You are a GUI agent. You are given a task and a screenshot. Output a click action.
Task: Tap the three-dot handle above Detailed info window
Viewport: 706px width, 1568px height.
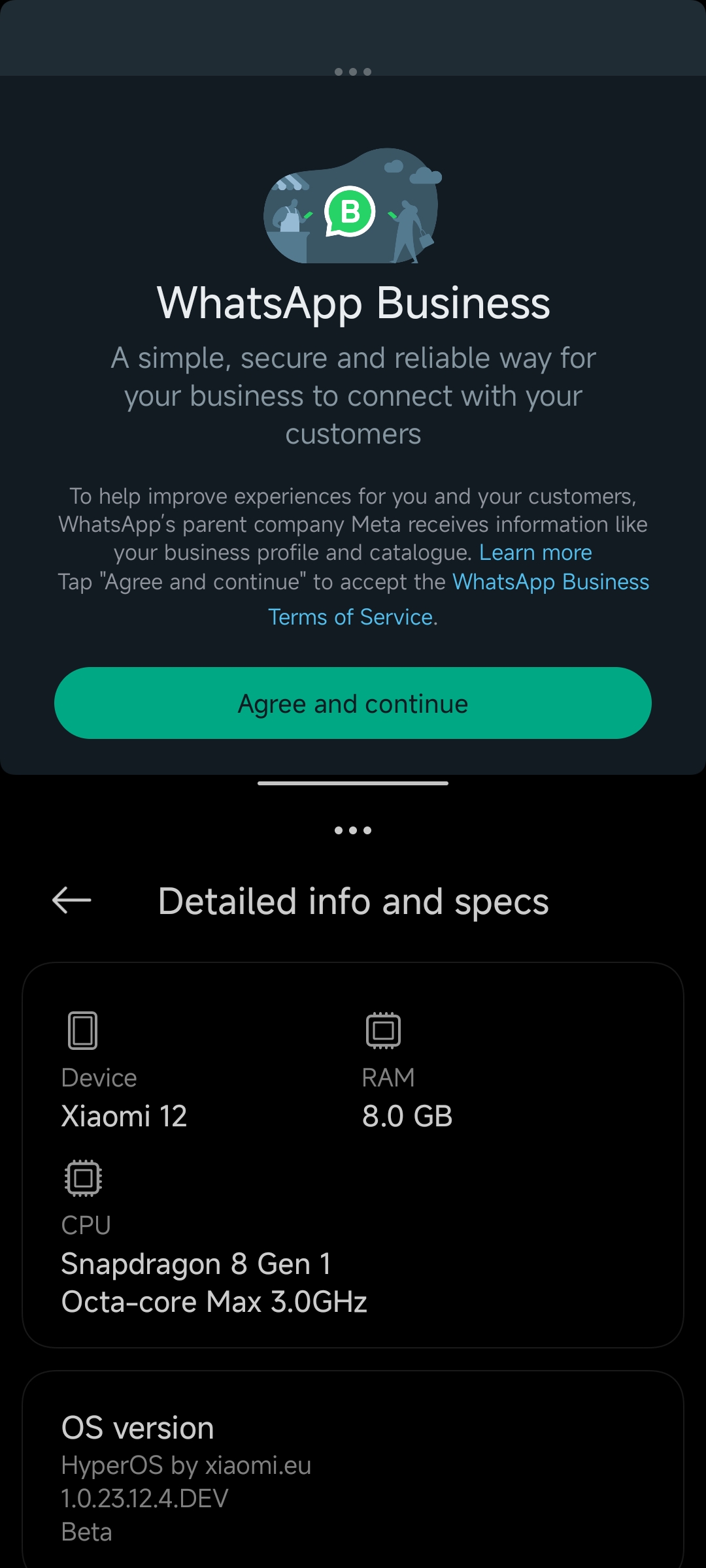pyautogui.click(x=353, y=830)
